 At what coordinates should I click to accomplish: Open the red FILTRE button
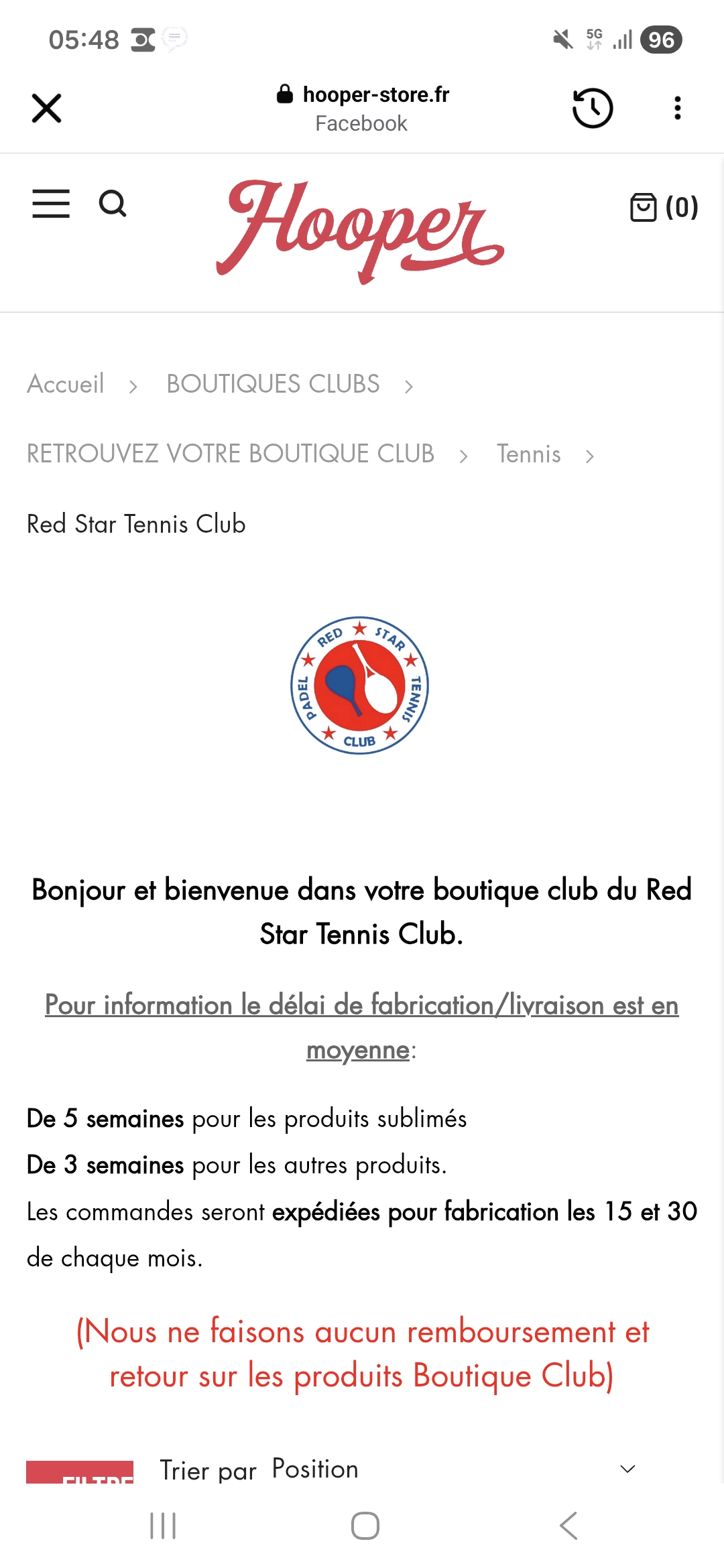tap(80, 1473)
